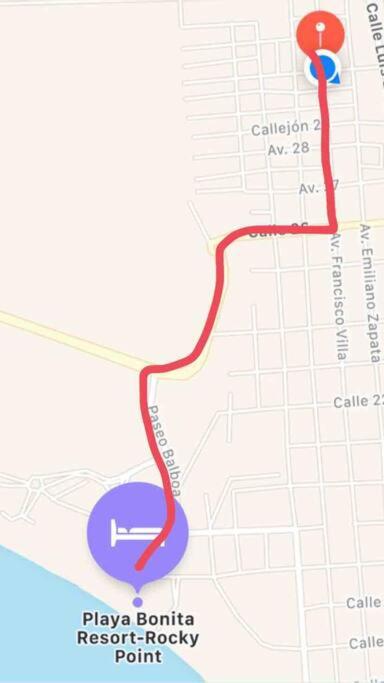The width and height of the screenshot is (384, 683).
Task: Tap the blue current location marker
Action: click(x=323, y=69)
